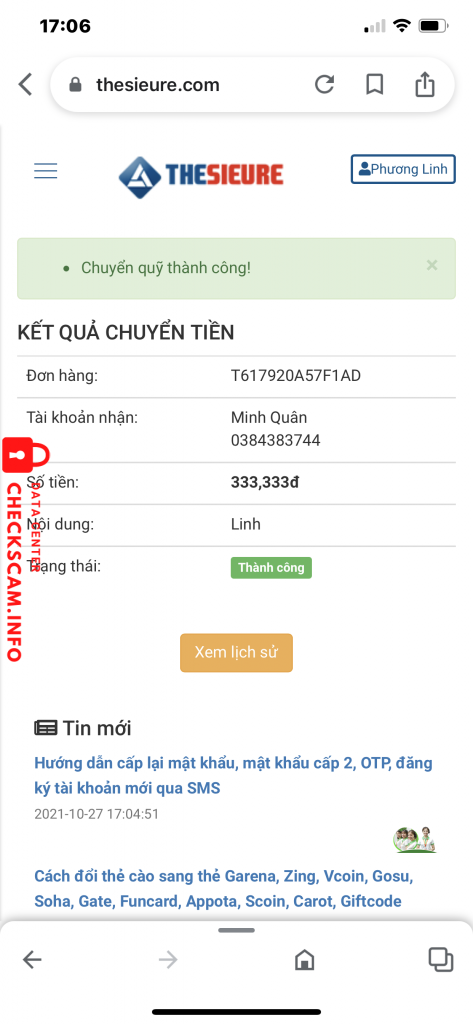Bookmark this page

374,85
